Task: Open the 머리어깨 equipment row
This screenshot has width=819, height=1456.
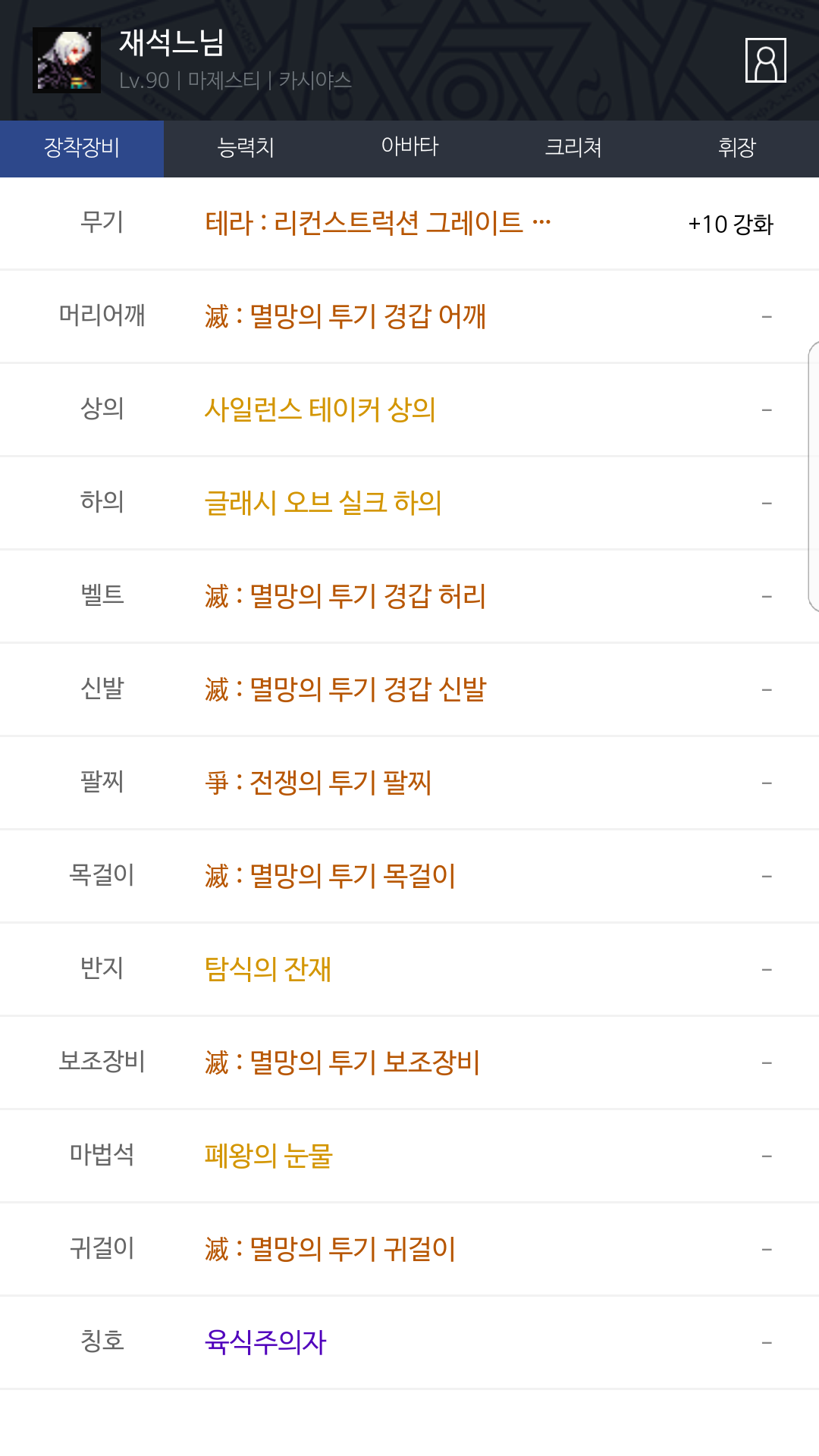Action: [409, 316]
